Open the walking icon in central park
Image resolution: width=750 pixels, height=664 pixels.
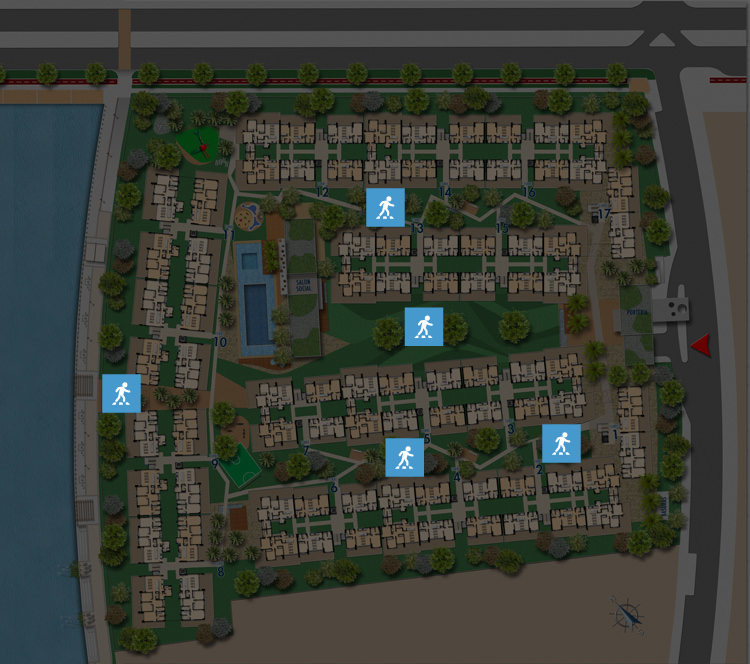(x=423, y=326)
